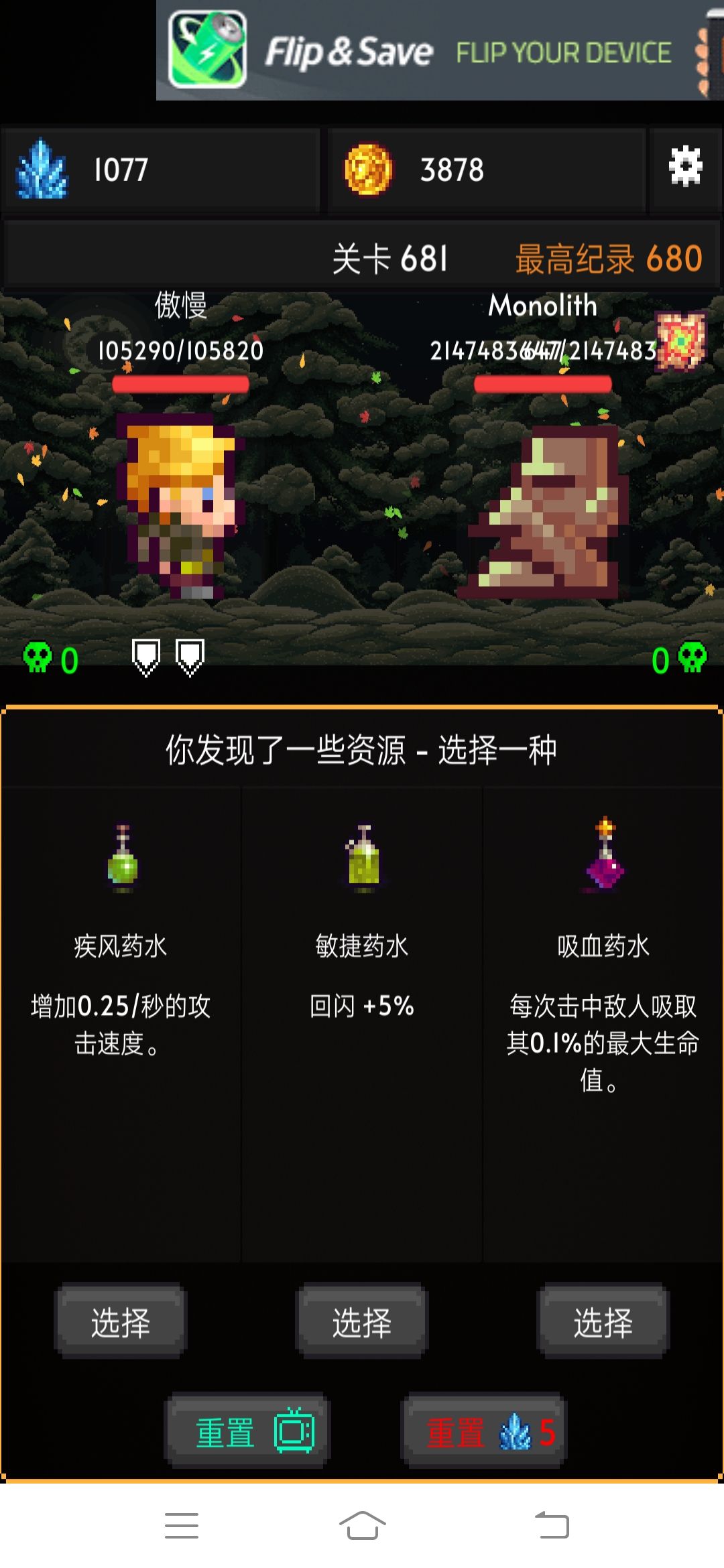This screenshot has width=724, height=1568.
Task: Tap the fiery rune buff icon near Monolith
Action: coord(682,344)
